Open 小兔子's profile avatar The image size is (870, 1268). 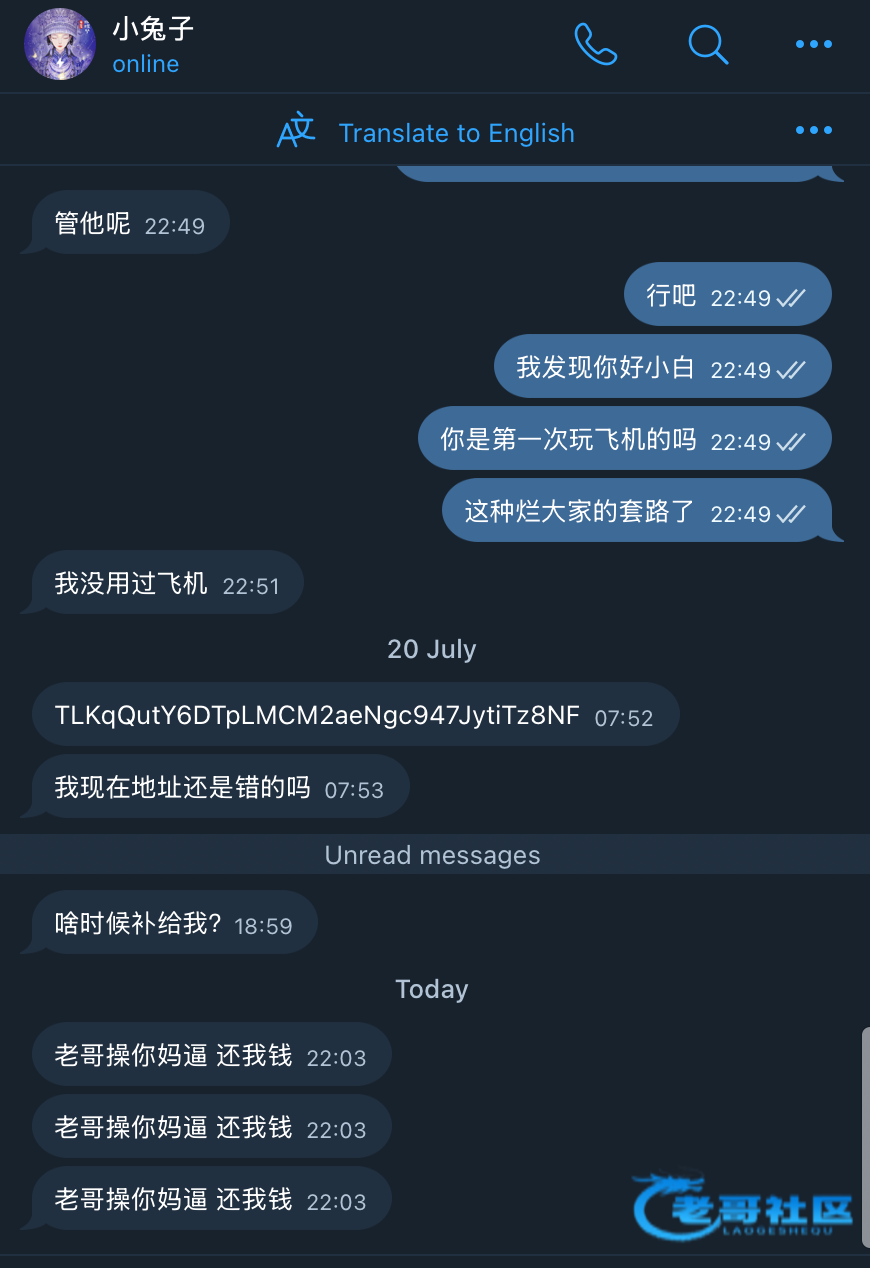pyautogui.click(x=60, y=44)
